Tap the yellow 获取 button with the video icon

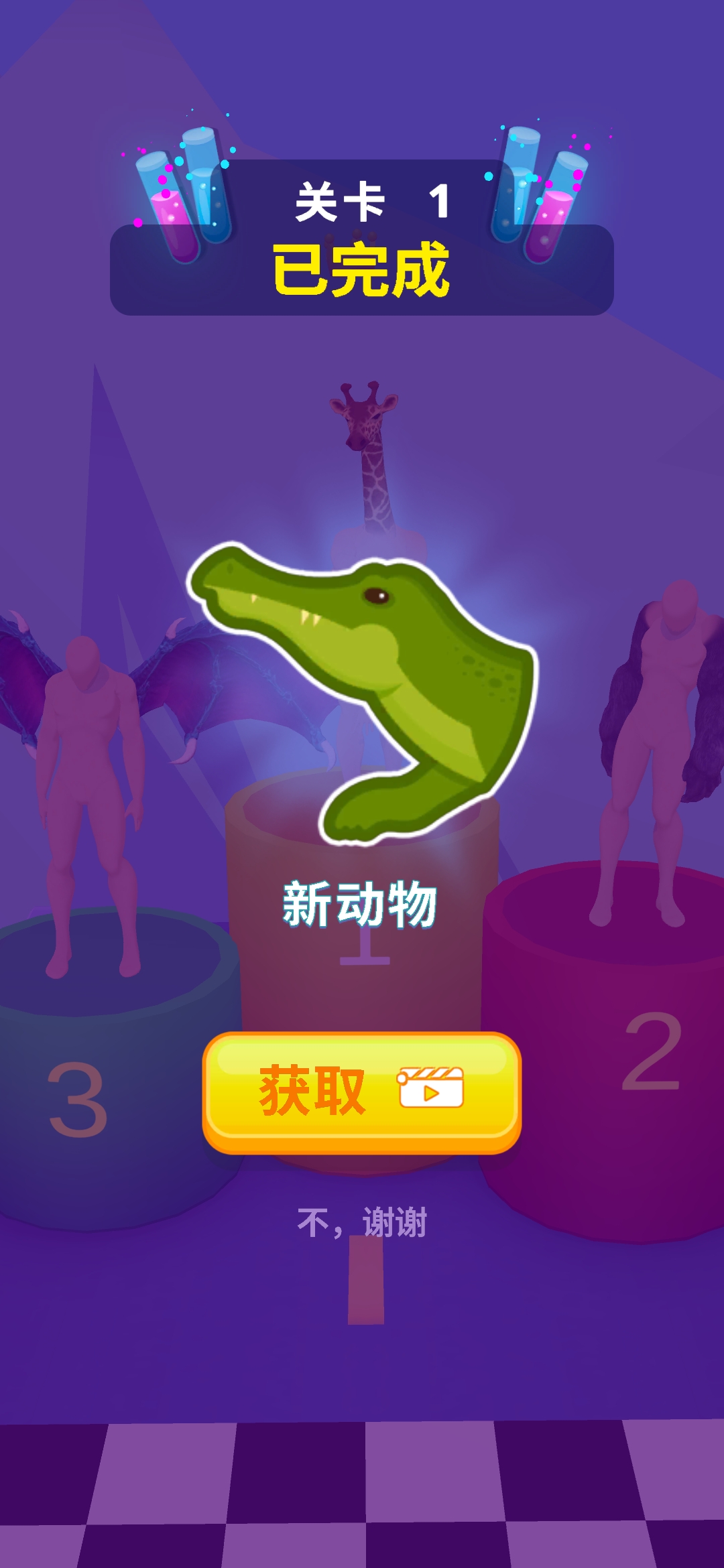pyautogui.click(x=362, y=1092)
